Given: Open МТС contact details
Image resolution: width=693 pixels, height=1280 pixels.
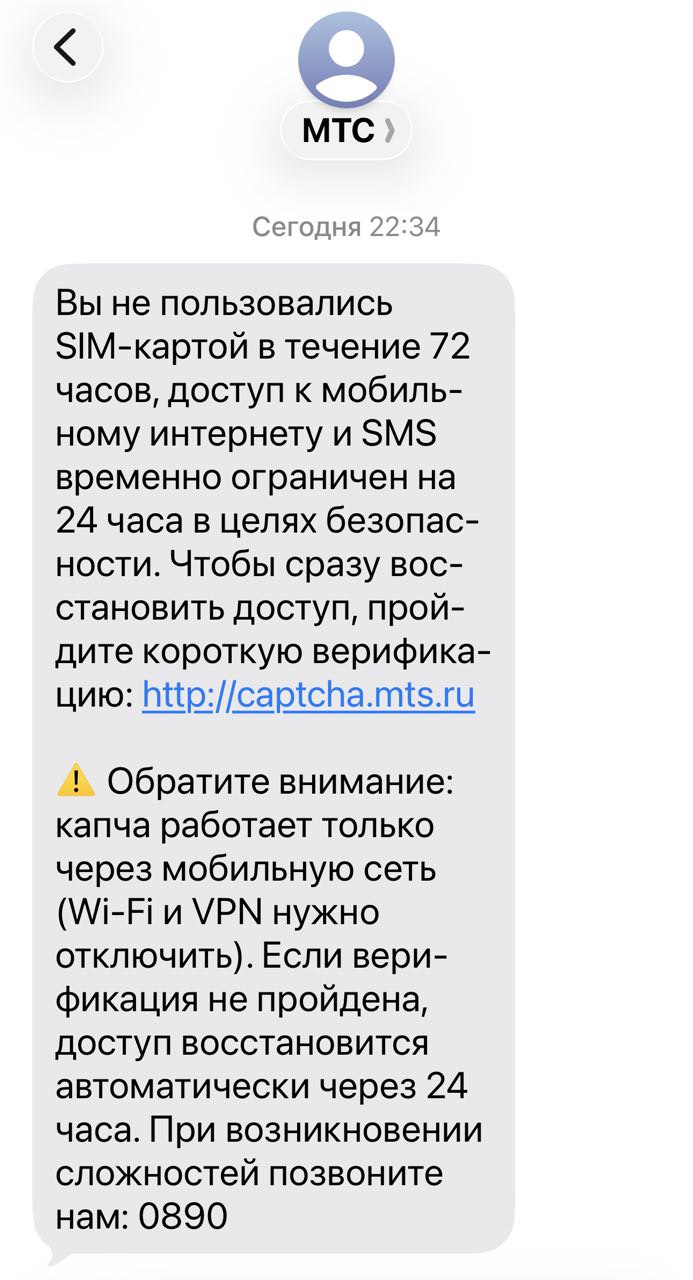Looking at the screenshot, I should (347, 130).
